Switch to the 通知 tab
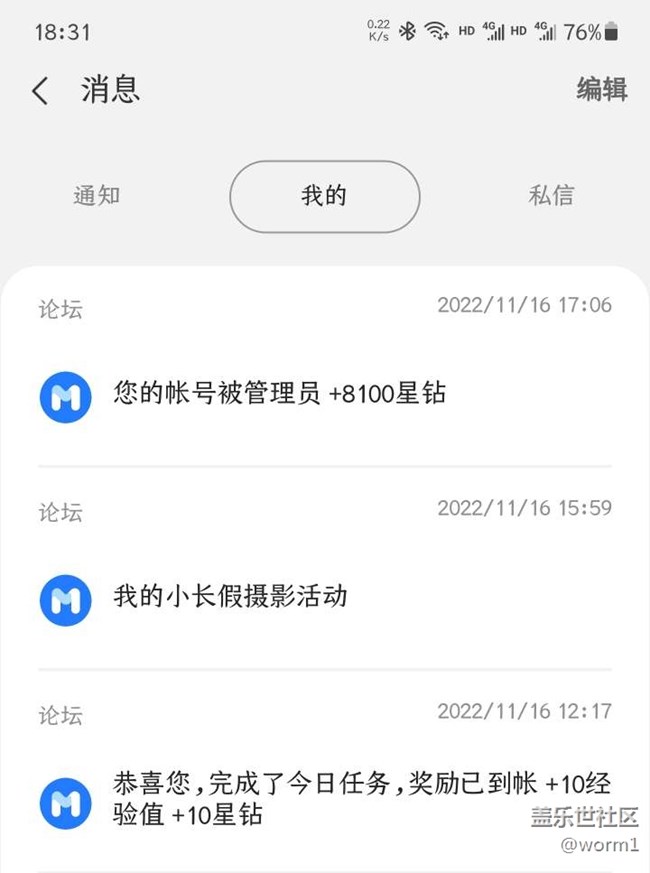 coord(97,195)
